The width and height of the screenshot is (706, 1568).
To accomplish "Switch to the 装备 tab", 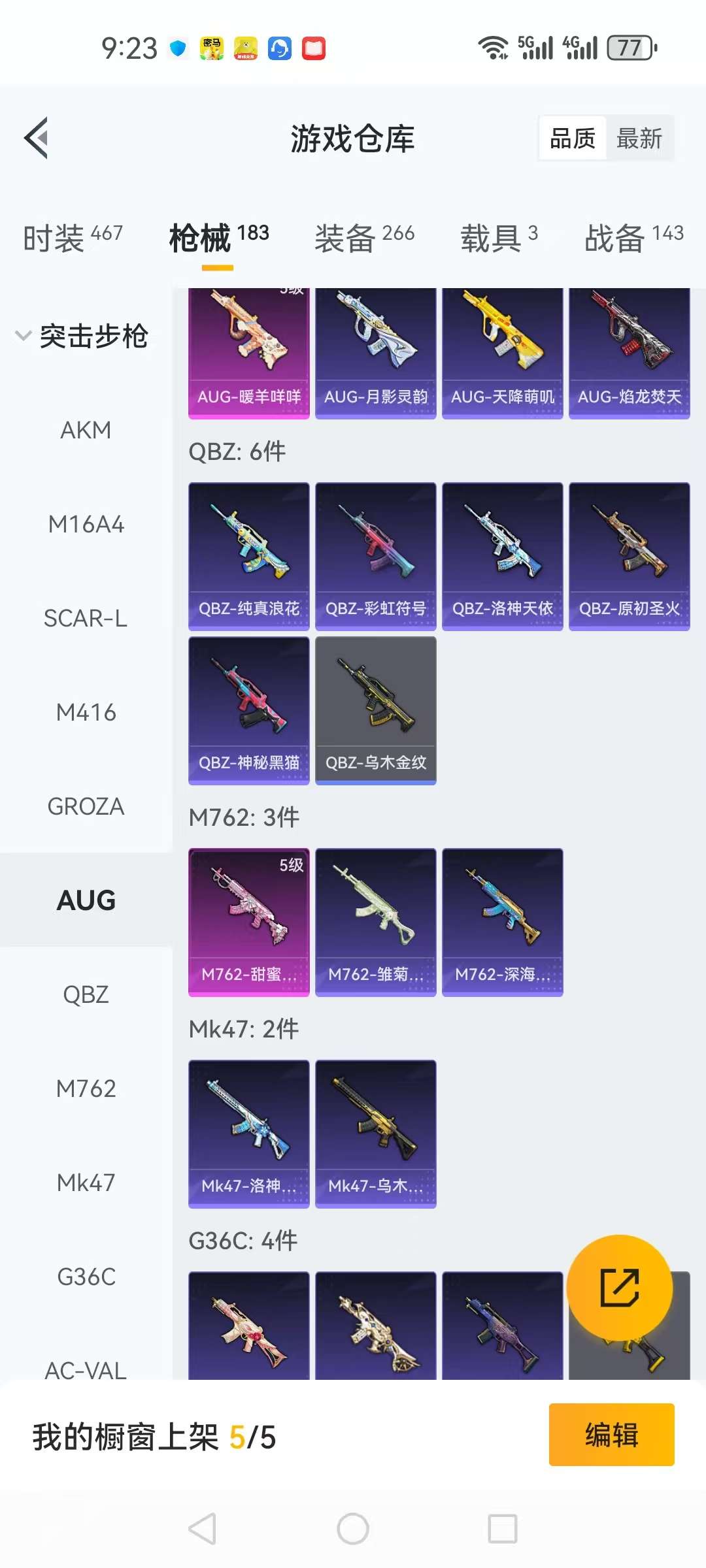I will 364,237.
